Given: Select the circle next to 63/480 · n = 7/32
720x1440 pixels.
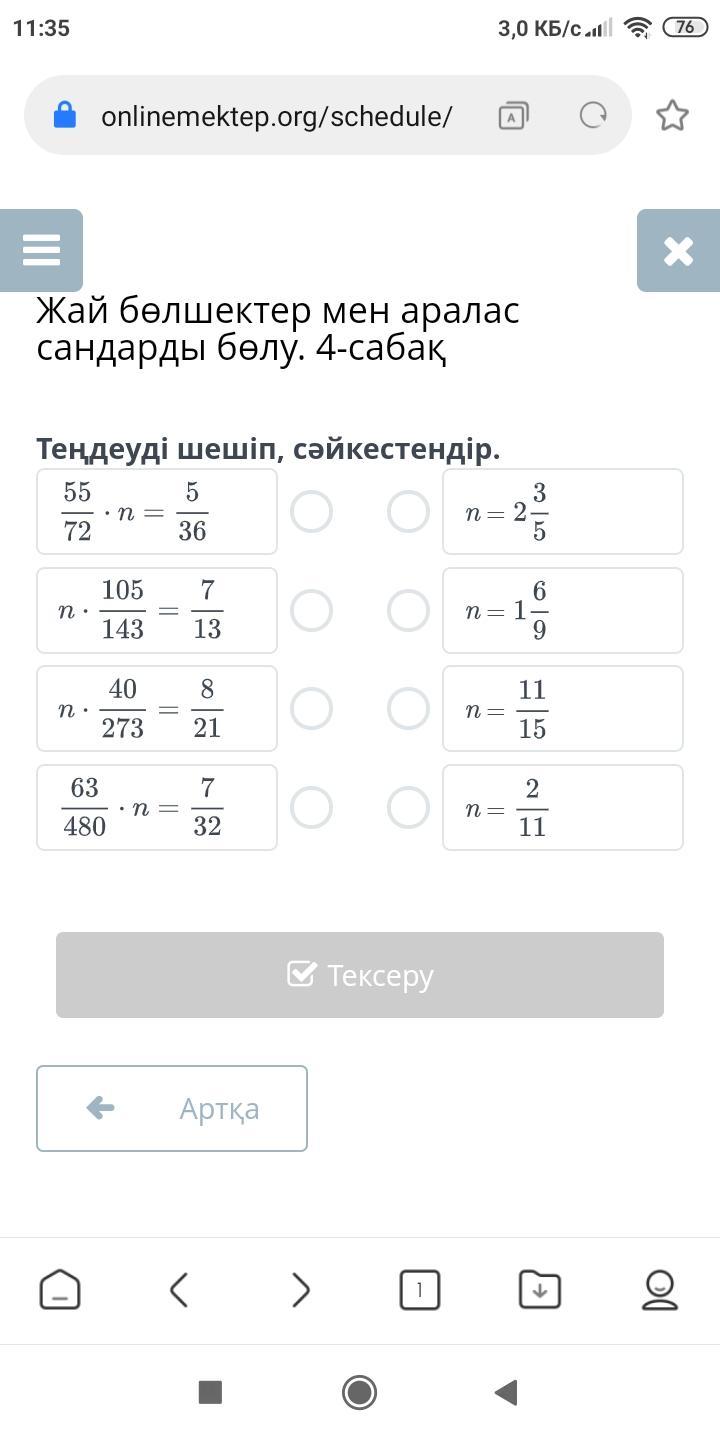Looking at the screenshot, I should [x=311, y=807].
